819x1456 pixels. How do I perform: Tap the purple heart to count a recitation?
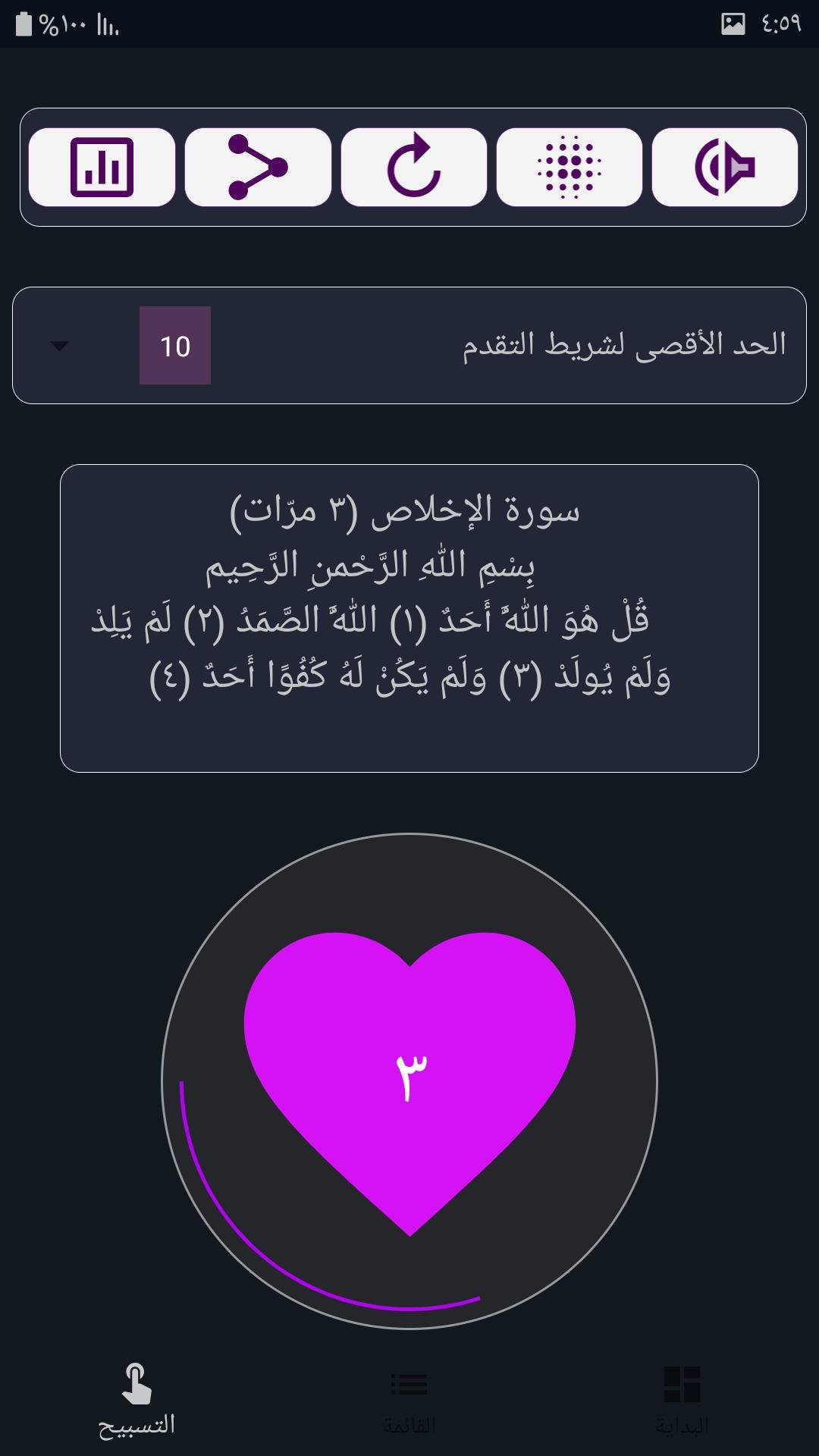(409, 1077)
